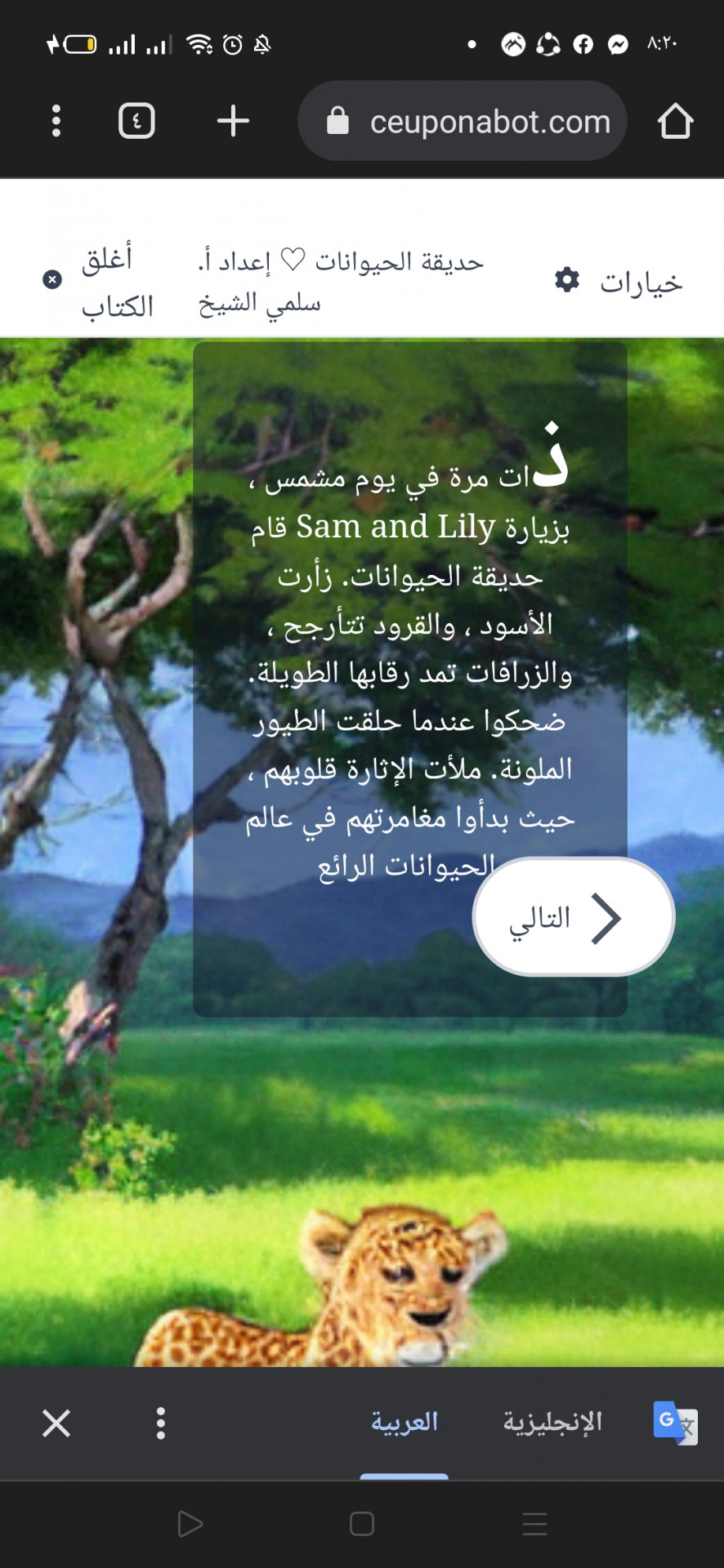Viewport: 724px width, 1568px height.
Task: Open translation bar more options
Action: 161,1423
